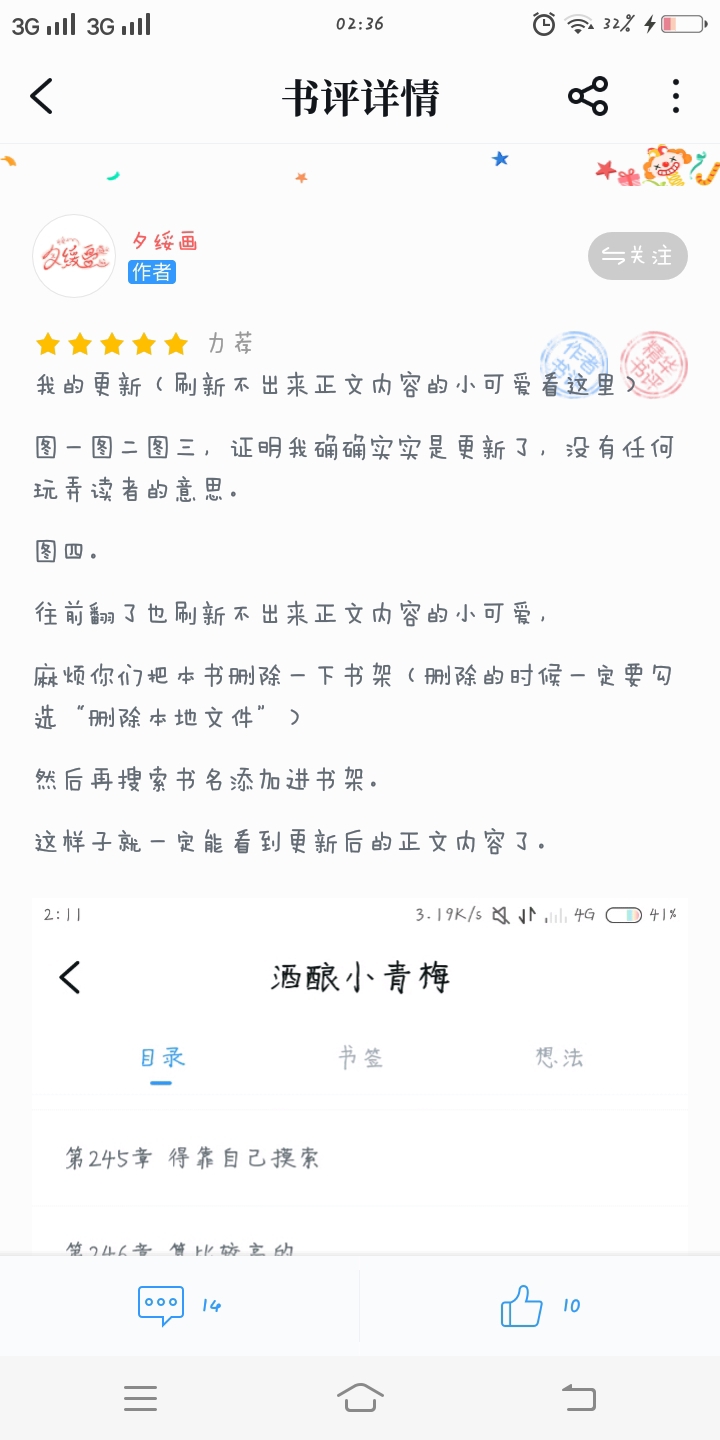Go back from the 书评详情 page
Image resolution: width=720 pixels, height=1440 pixels.
click(42, 97)
